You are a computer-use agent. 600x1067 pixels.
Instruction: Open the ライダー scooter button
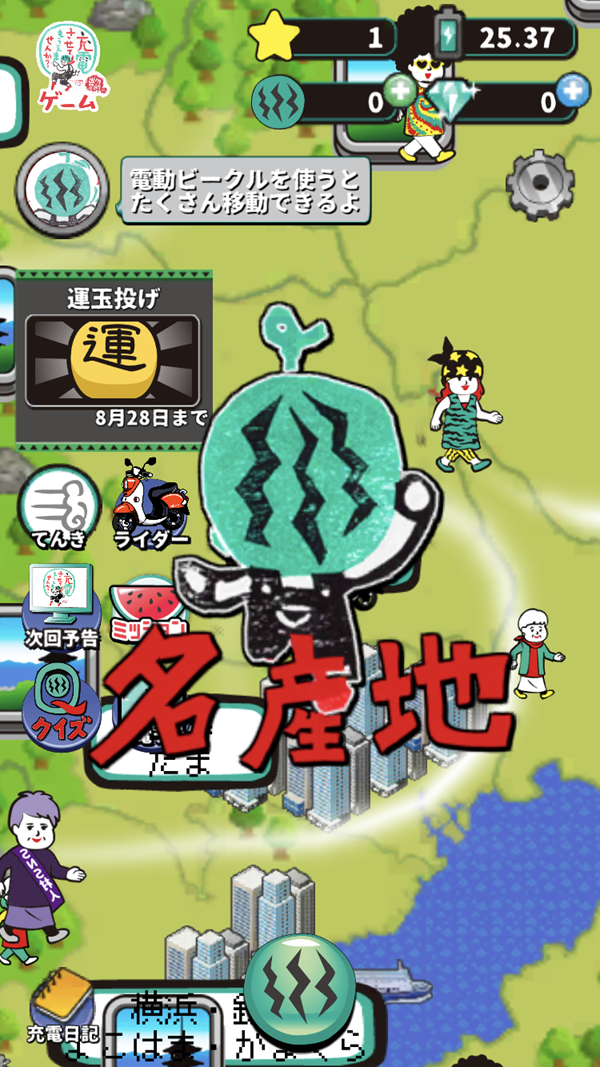(150, 503)
